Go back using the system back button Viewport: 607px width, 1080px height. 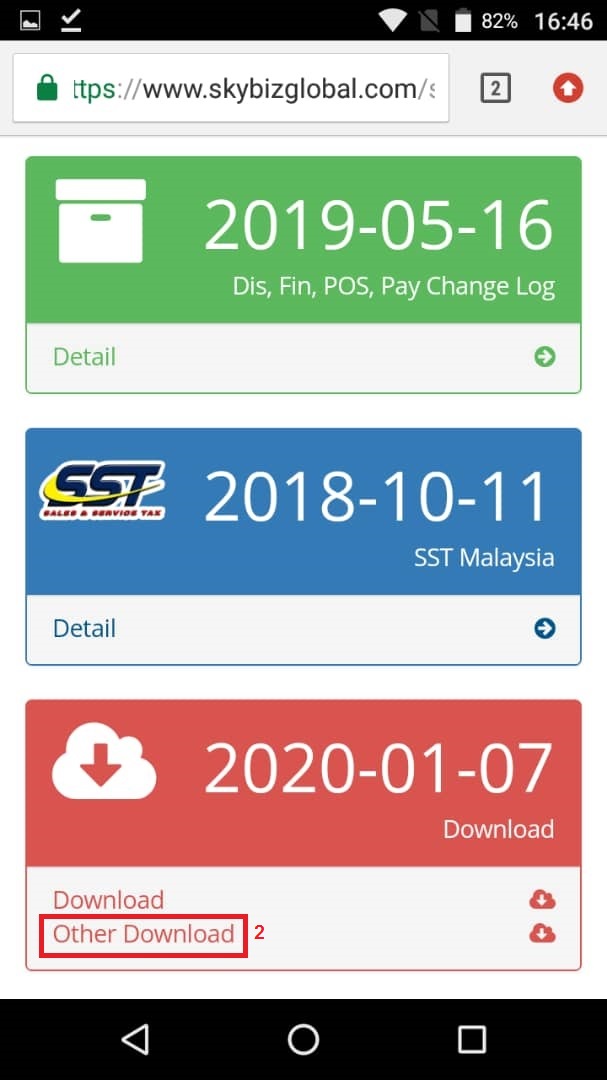point(135,1039)
